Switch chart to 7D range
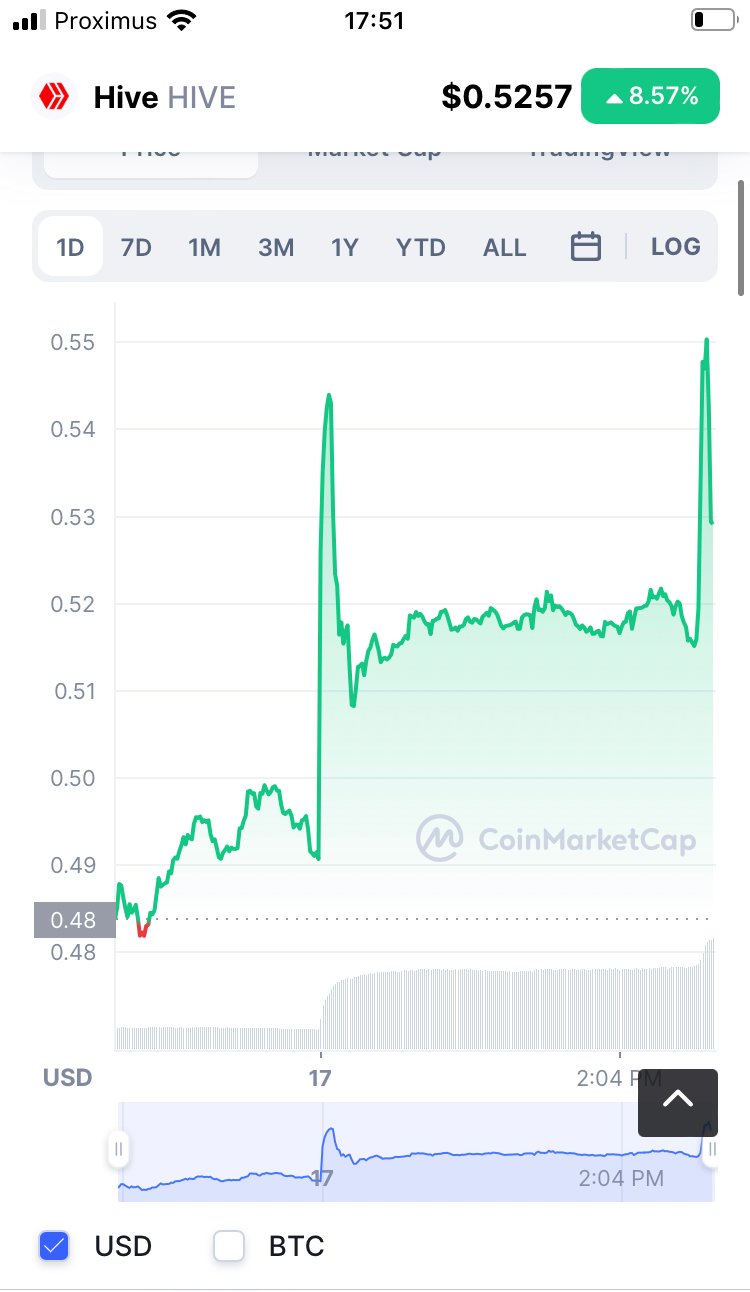This screenshot has width=750, height=1292. (136, 246)
